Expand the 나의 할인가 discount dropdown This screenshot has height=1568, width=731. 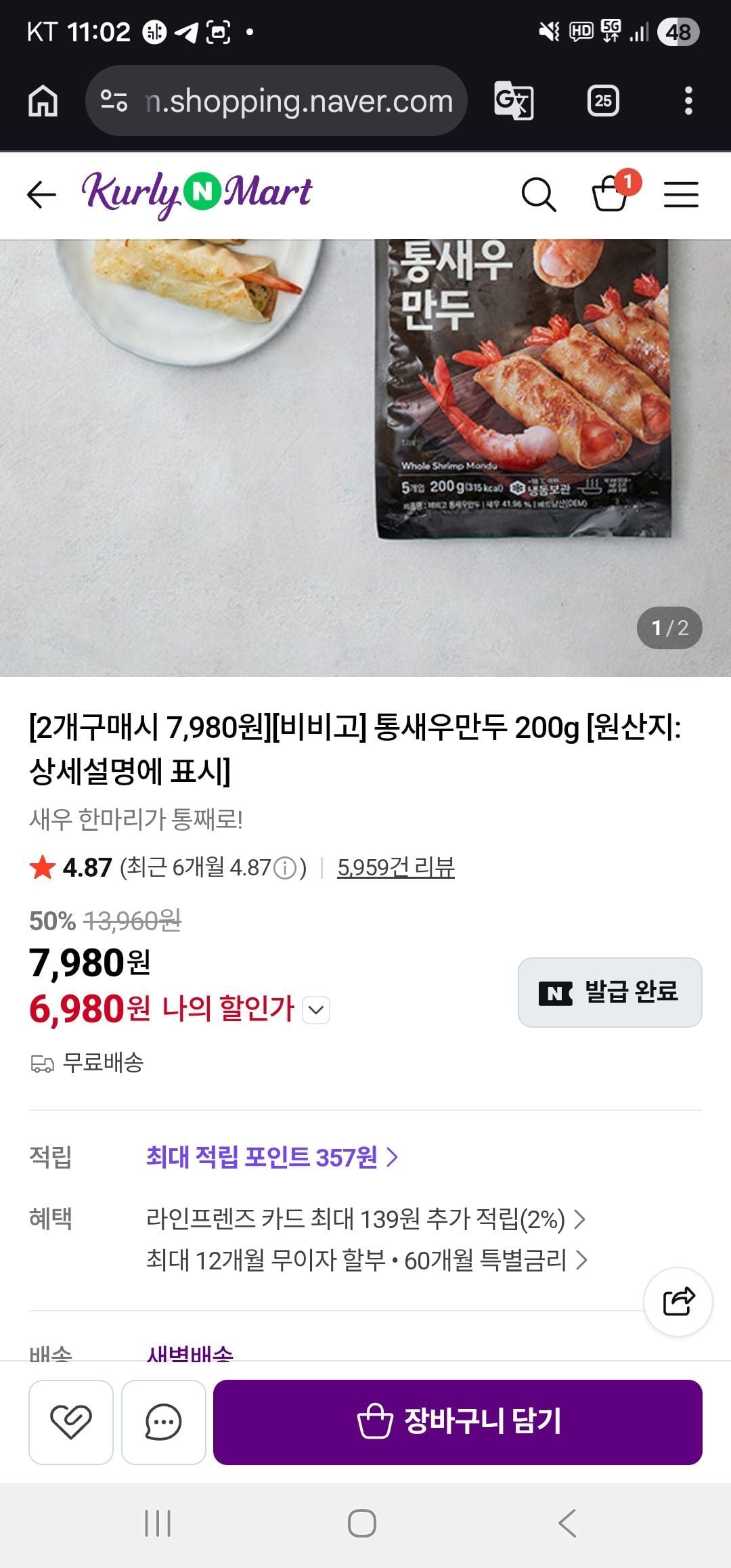(316, 1010)
